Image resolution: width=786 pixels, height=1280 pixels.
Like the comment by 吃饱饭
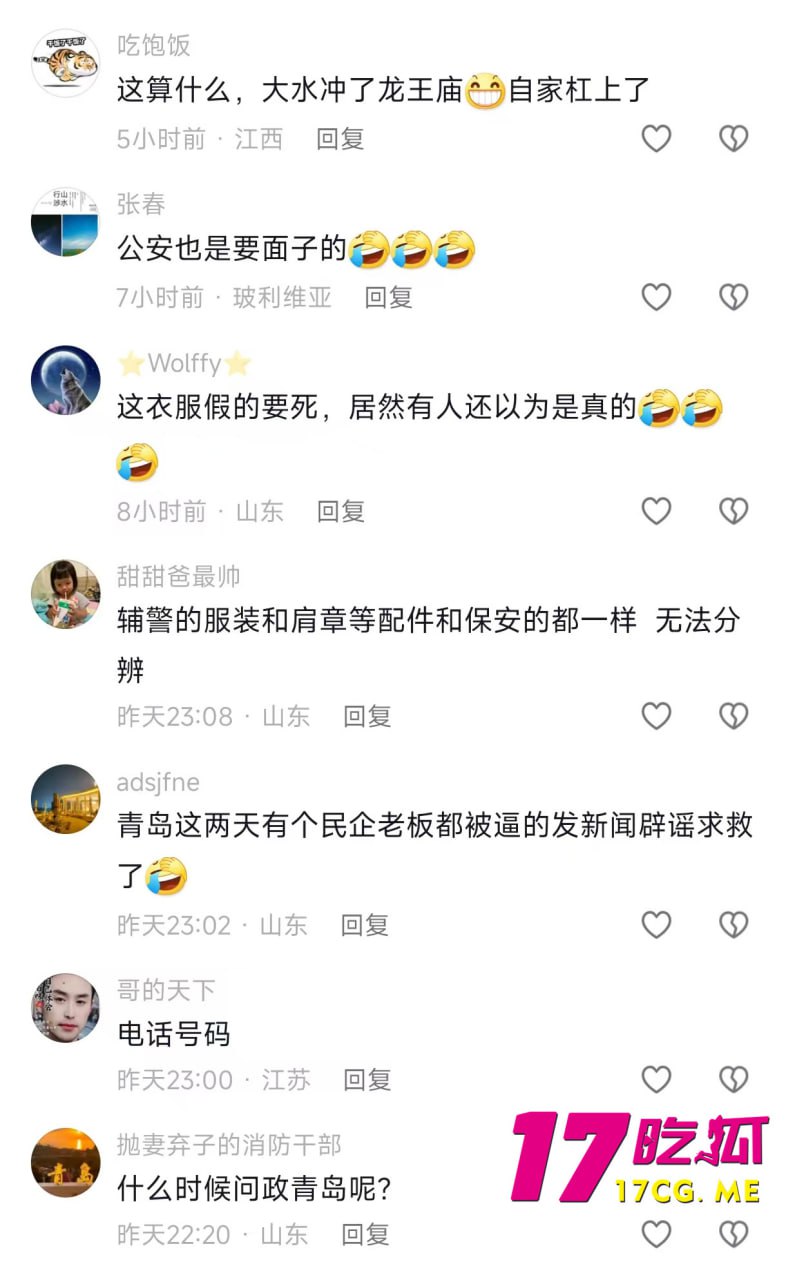(656, 139)
